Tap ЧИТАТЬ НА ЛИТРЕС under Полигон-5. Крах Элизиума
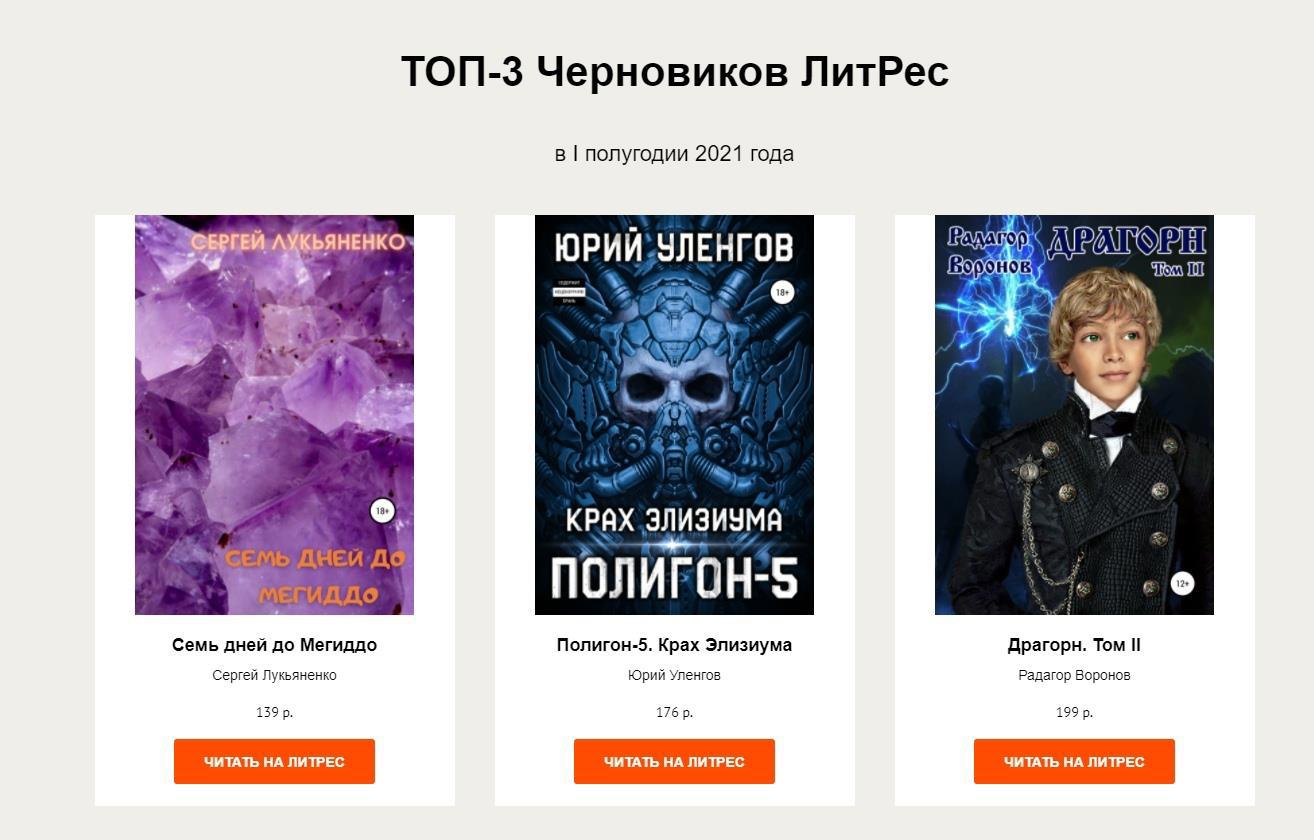The width and height of the screenshot is (1314, 840). tap(674, 761)
